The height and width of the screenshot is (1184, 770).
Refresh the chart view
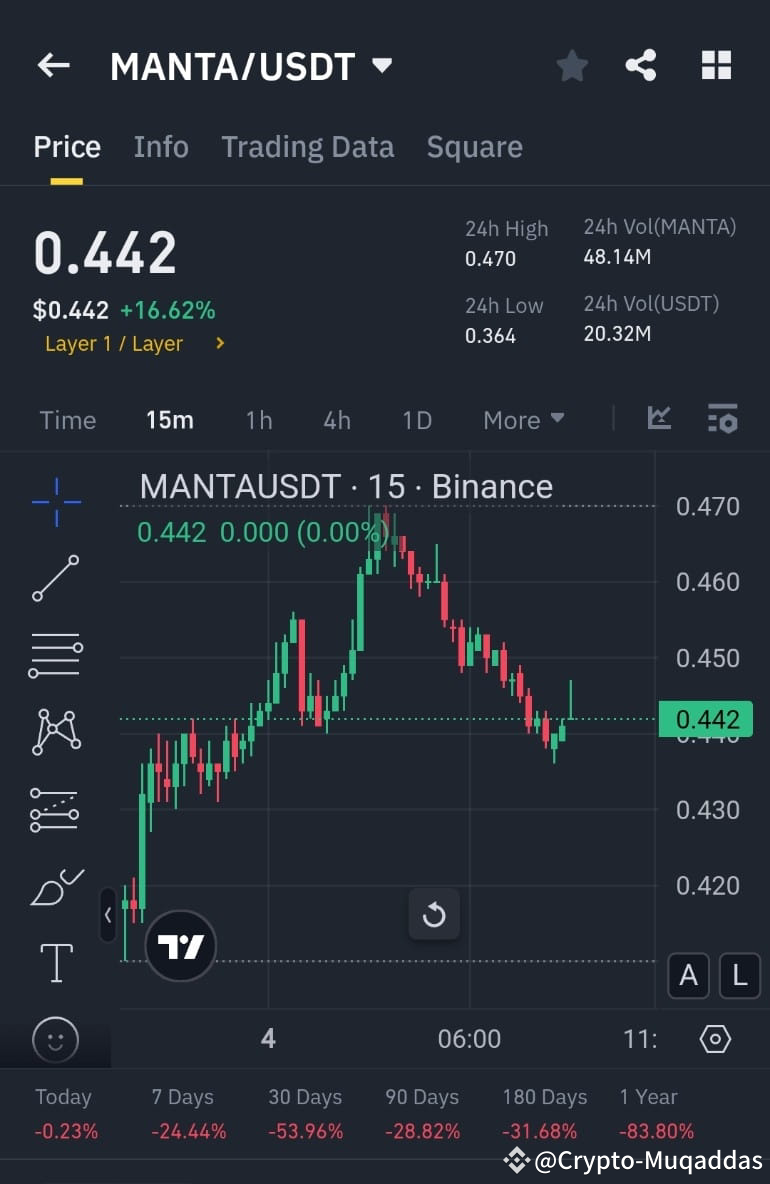click(x=434, y=913)
